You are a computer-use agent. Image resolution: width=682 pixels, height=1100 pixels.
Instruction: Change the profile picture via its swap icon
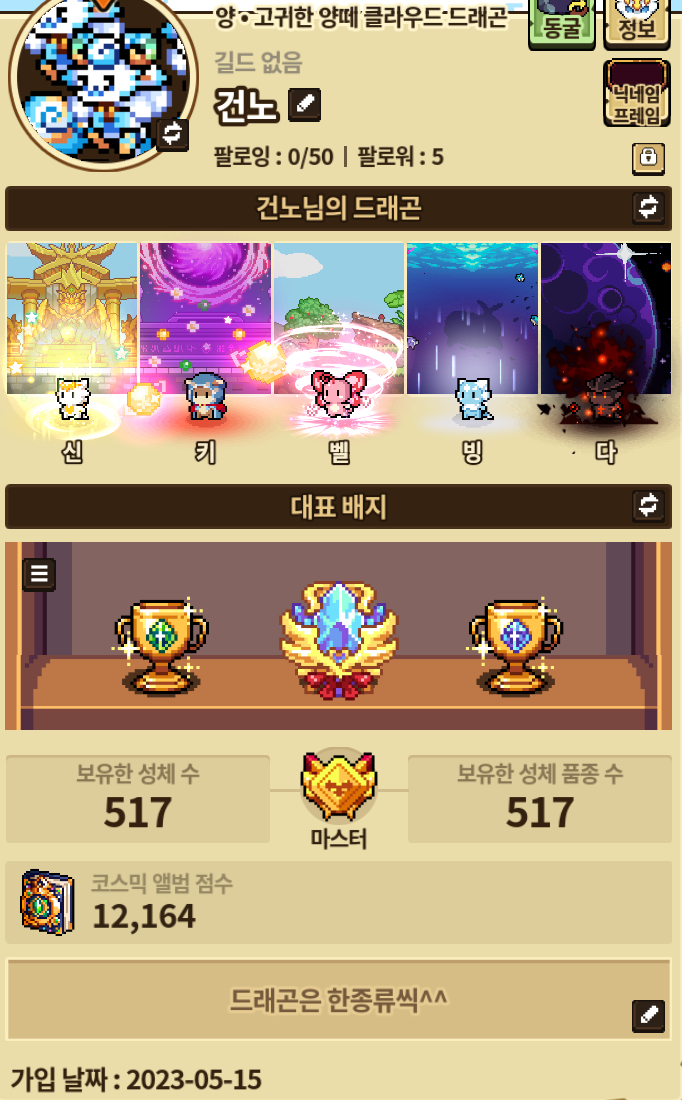pyautogui.click(x=173, y=133)
